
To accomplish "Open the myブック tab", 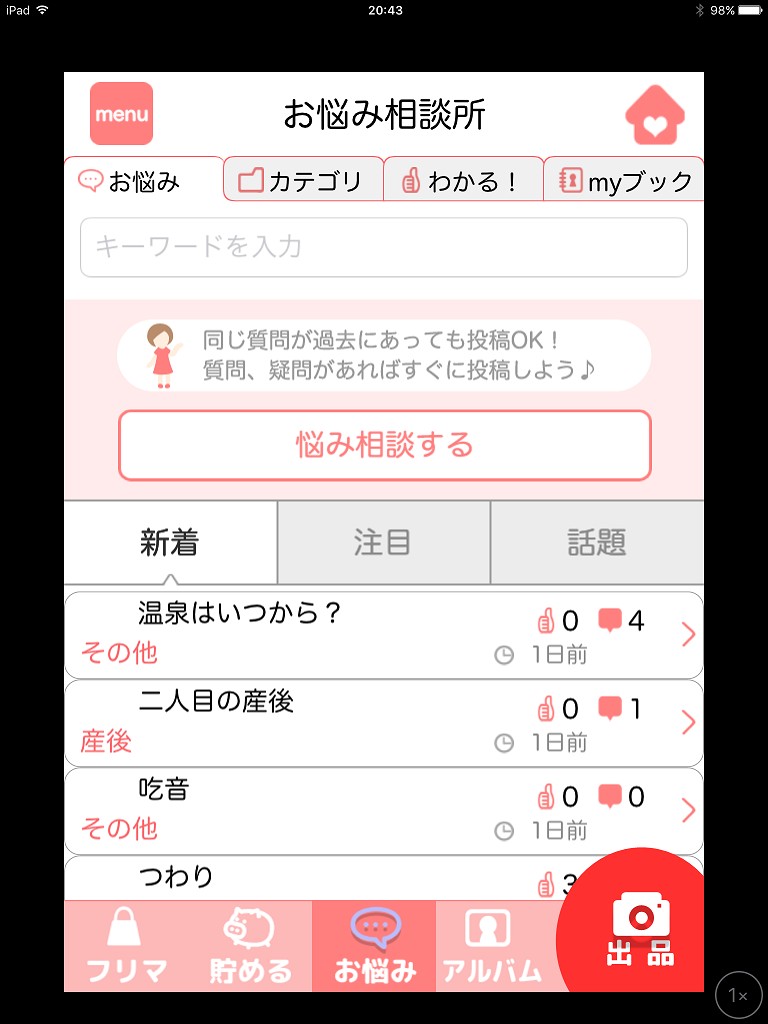I will [625, 181].
